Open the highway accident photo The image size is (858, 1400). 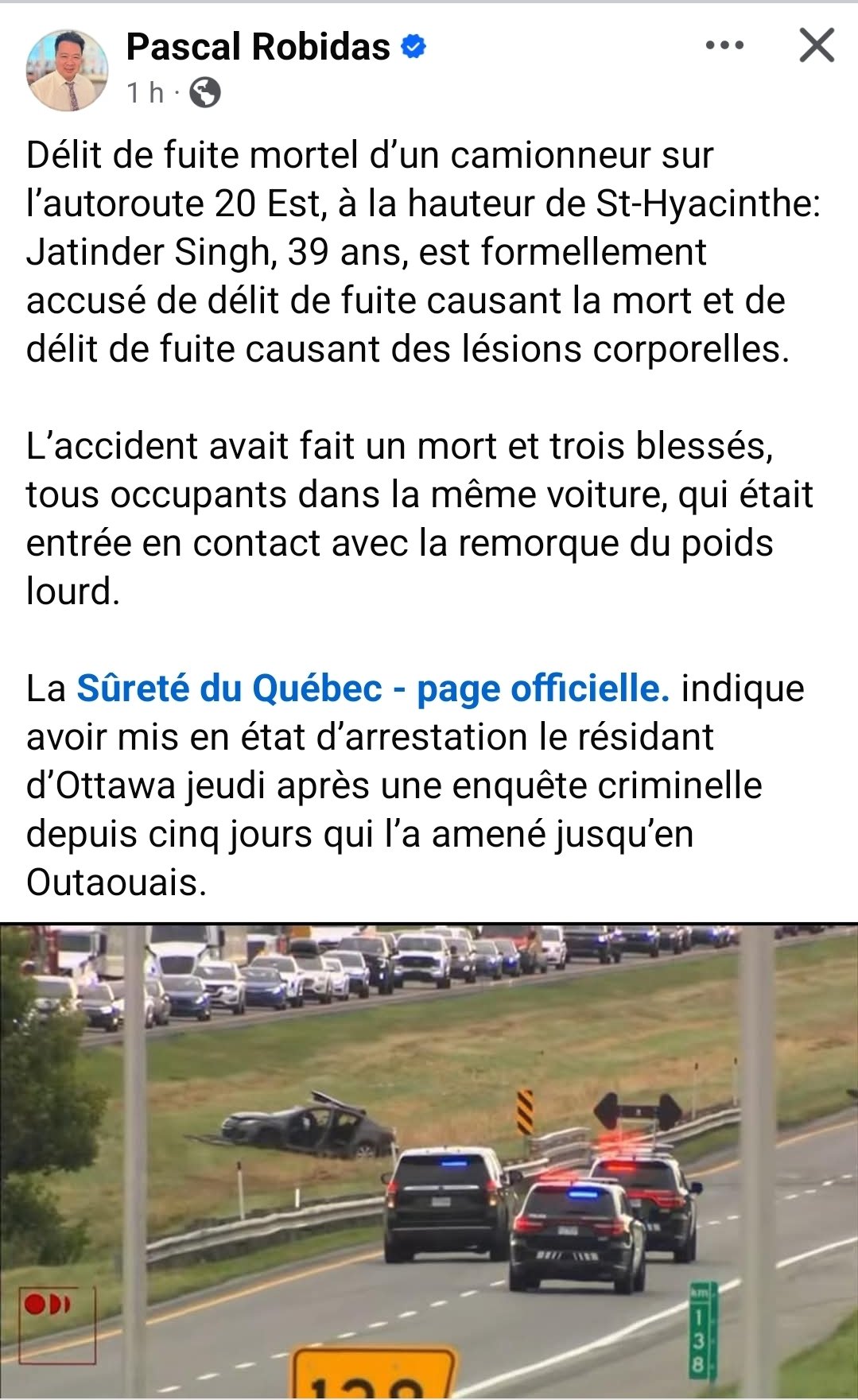429,1161
